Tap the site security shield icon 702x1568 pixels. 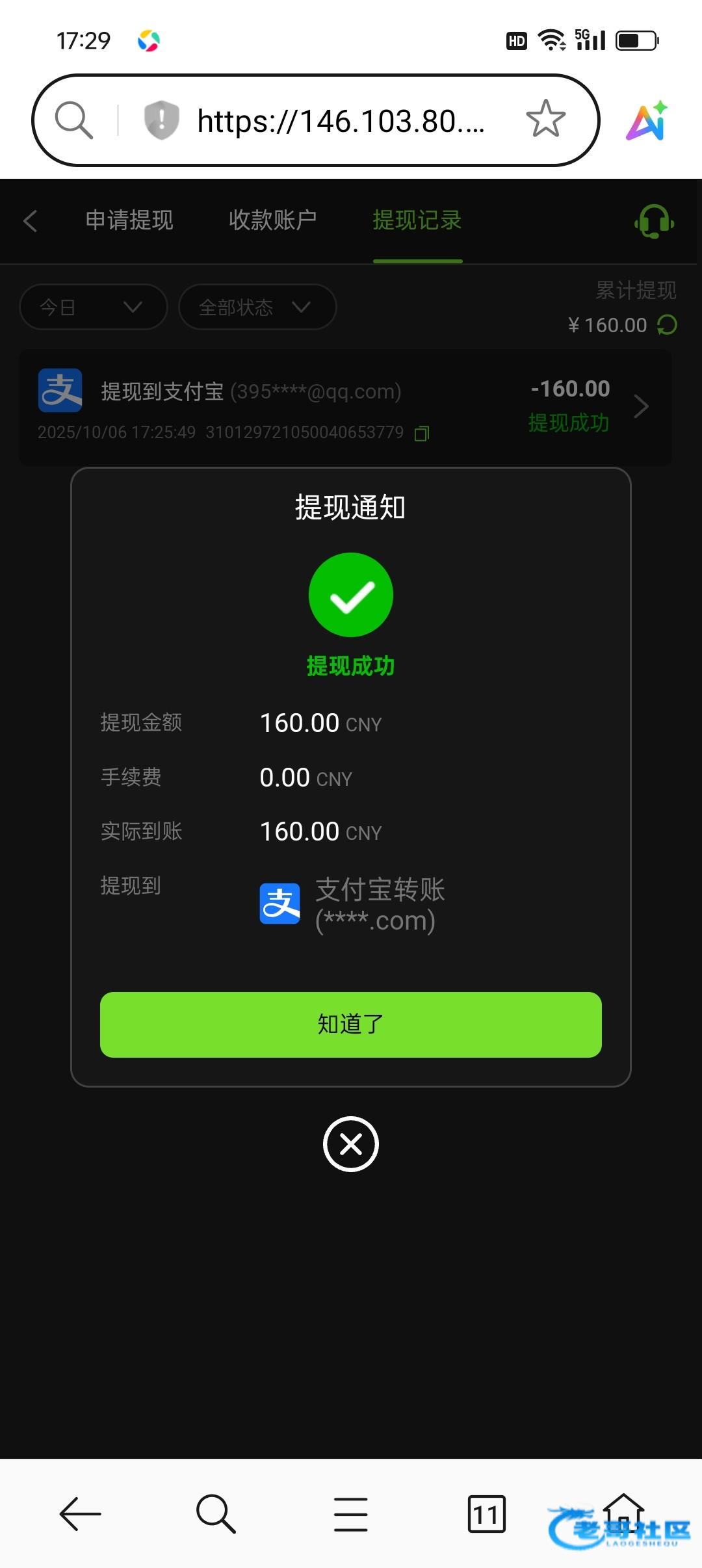tap(161, 120)
